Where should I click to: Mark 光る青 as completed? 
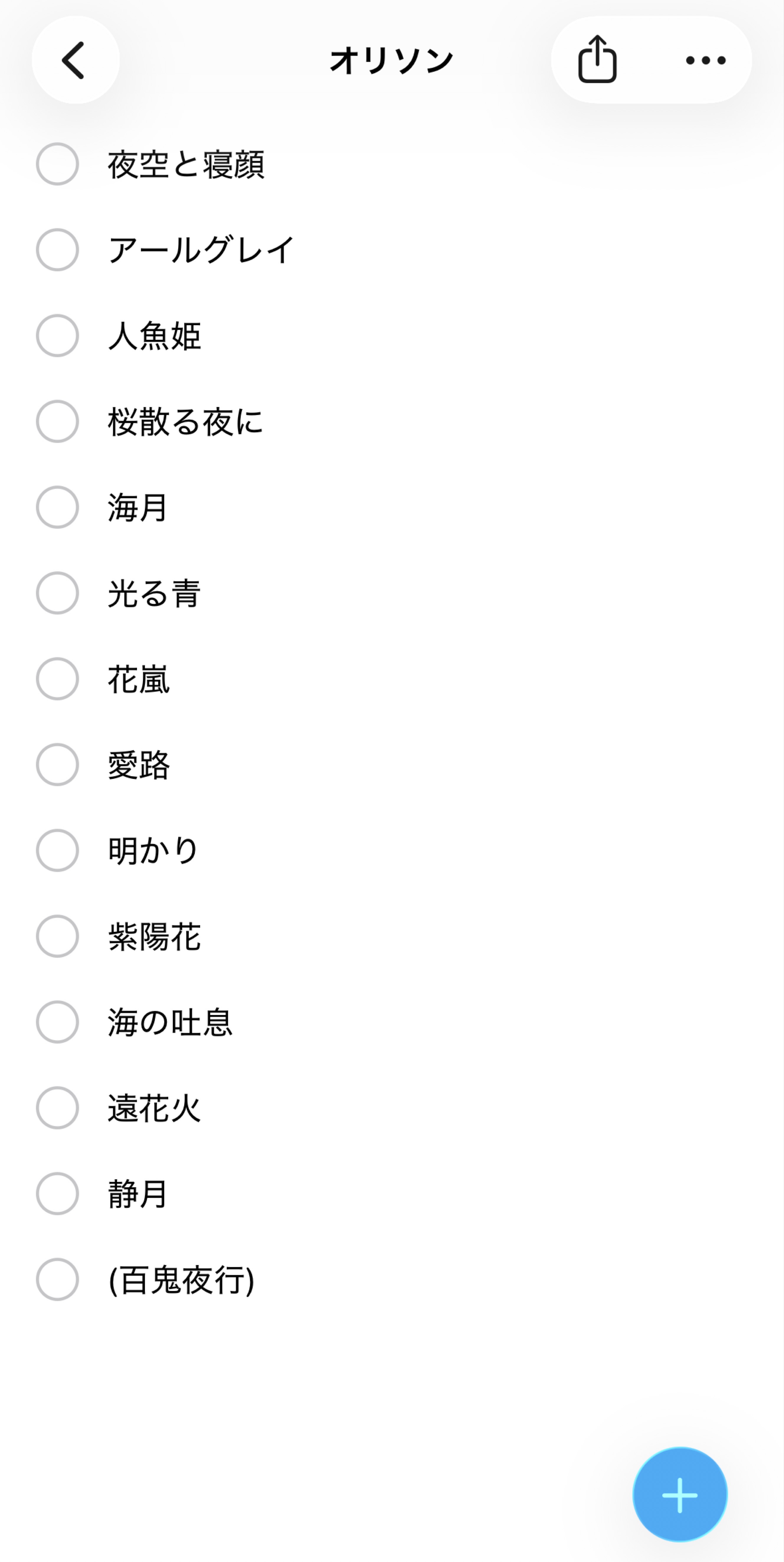click(58, 593)
